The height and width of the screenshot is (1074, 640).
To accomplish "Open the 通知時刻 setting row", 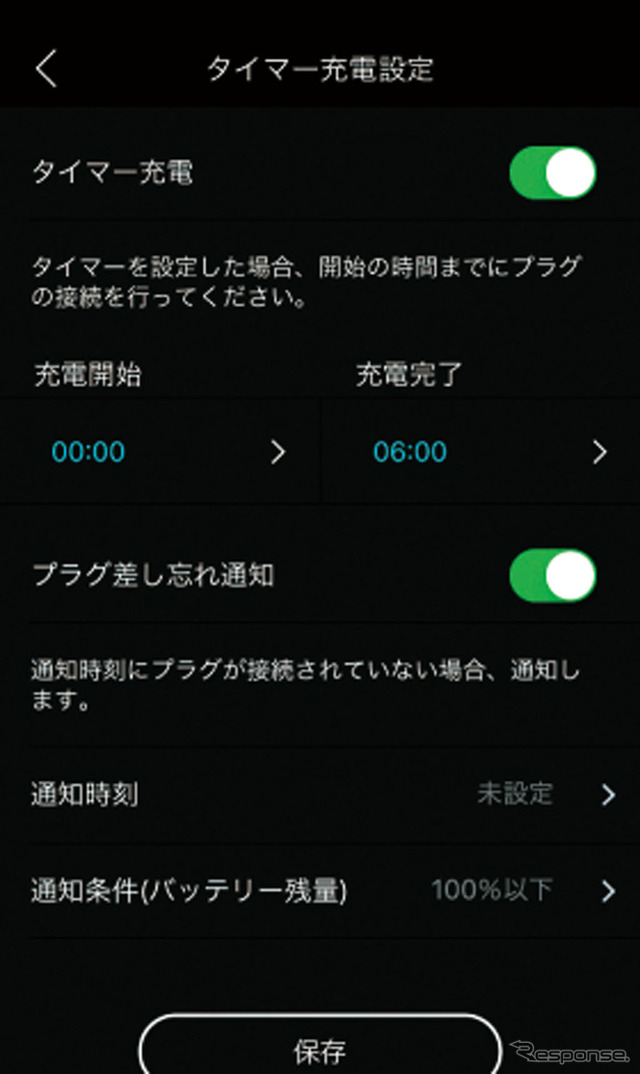I will point(320,795).
